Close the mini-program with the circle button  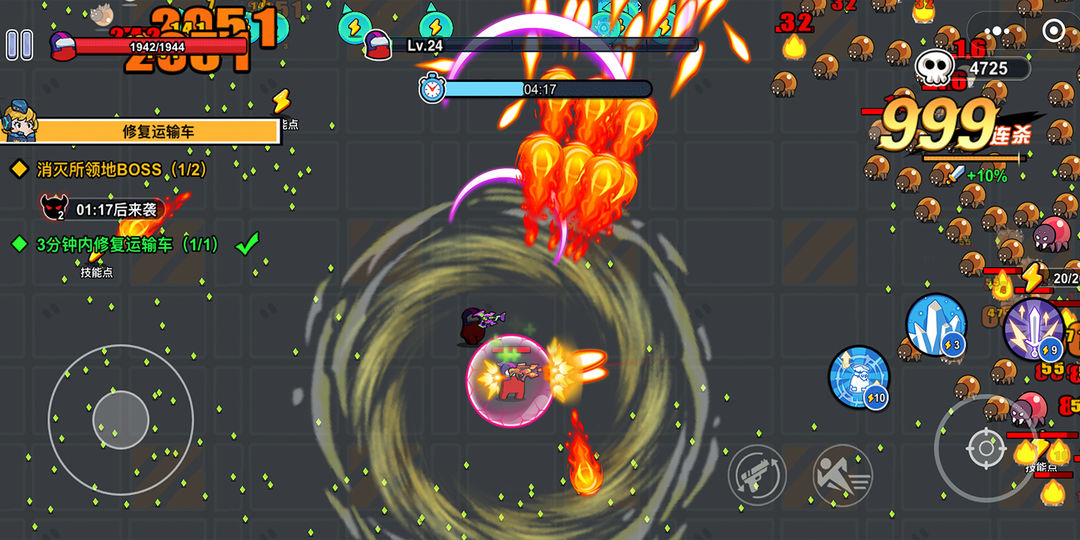(x=1053, y=31)
